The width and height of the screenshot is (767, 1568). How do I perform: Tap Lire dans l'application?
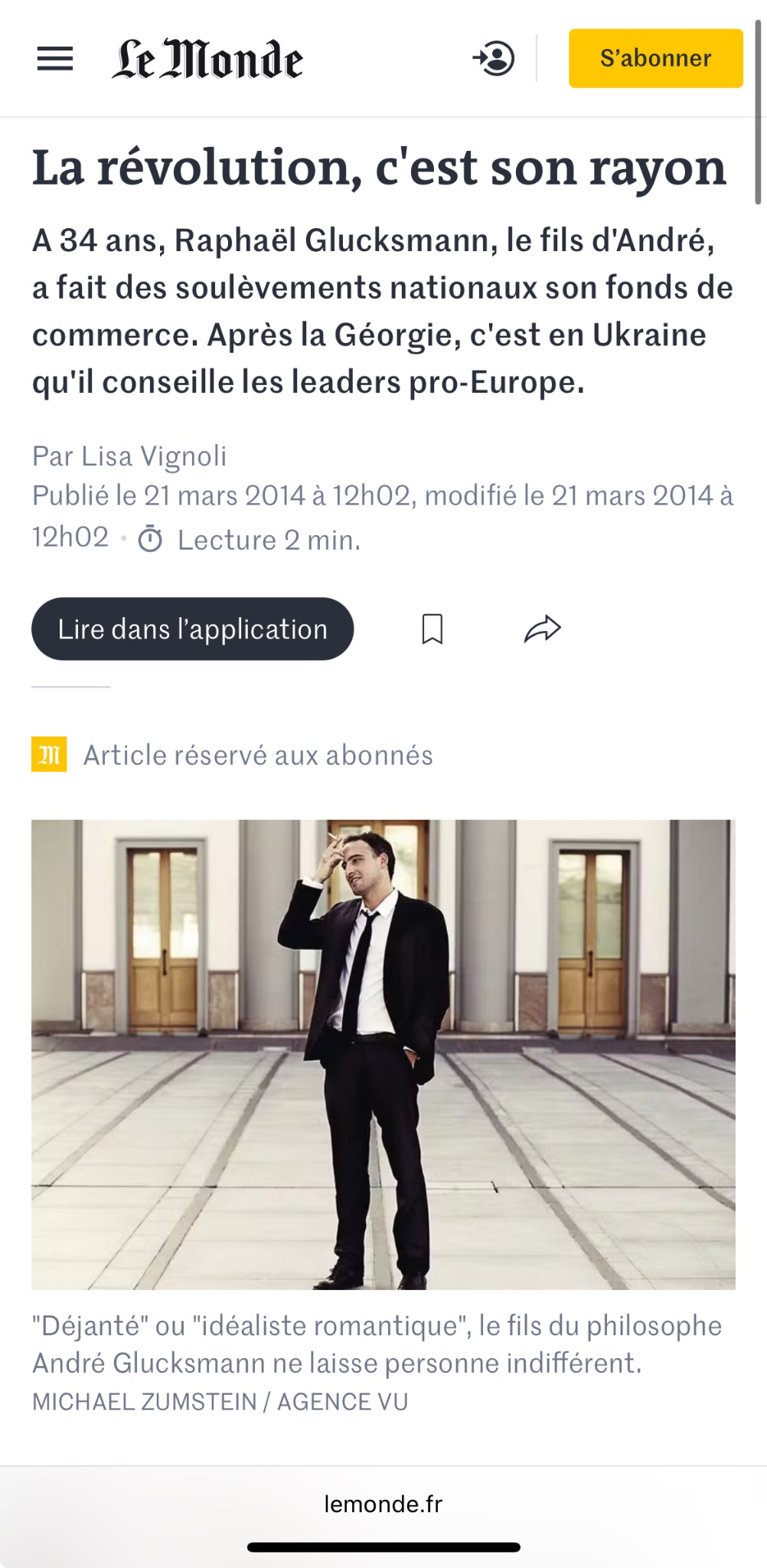pyautogui.click(x=192, y=629)
